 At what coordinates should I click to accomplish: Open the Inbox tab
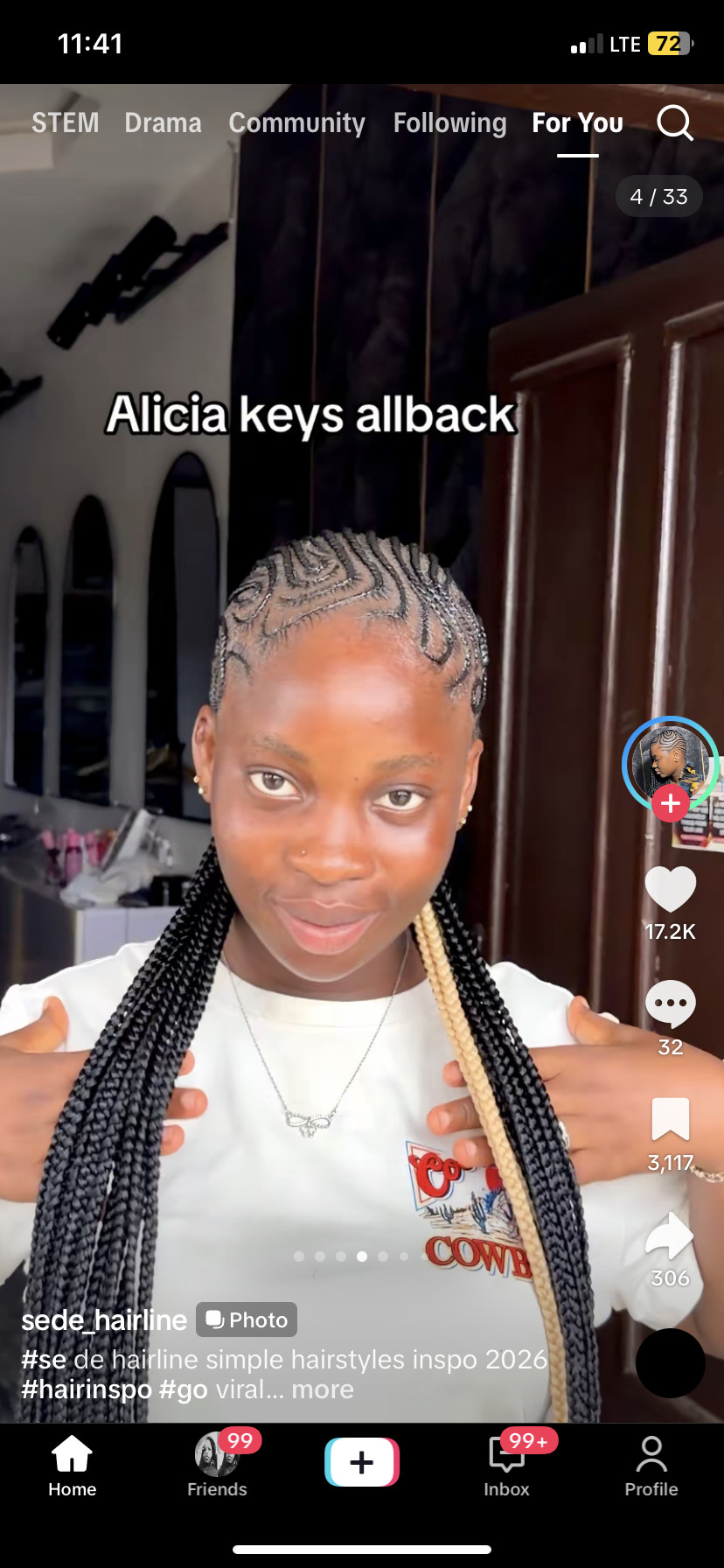coord(507,1466)
